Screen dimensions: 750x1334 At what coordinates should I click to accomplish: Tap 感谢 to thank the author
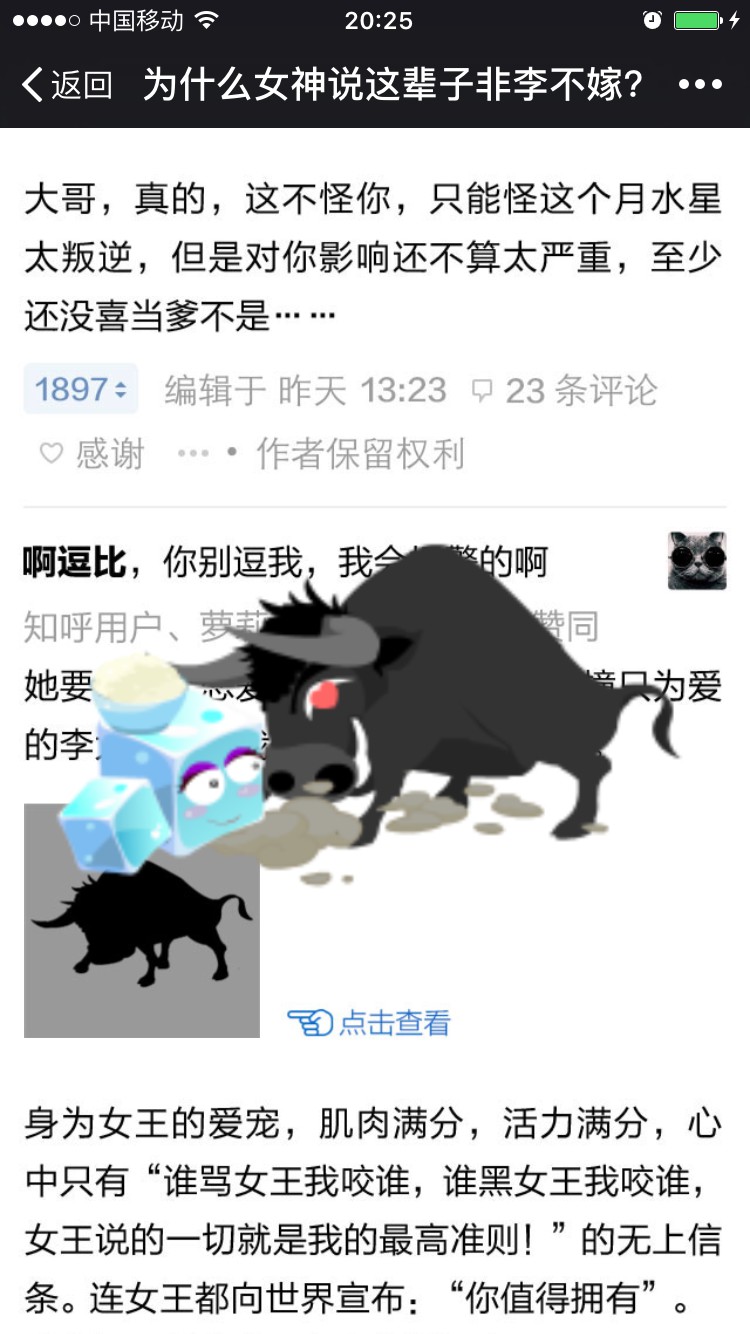click(92, 454)
